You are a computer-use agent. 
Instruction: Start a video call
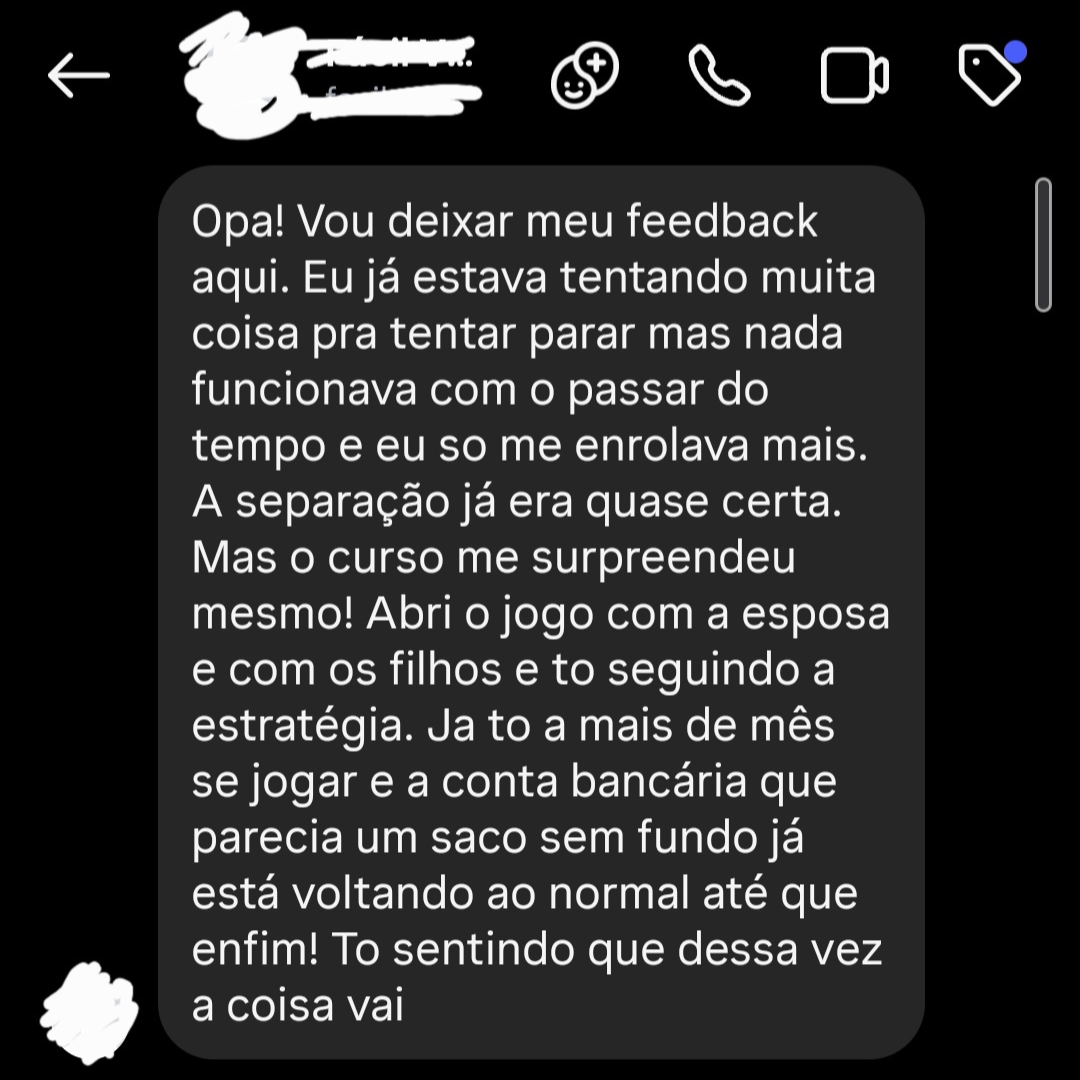pyautogui.click(x=854, y=76)
